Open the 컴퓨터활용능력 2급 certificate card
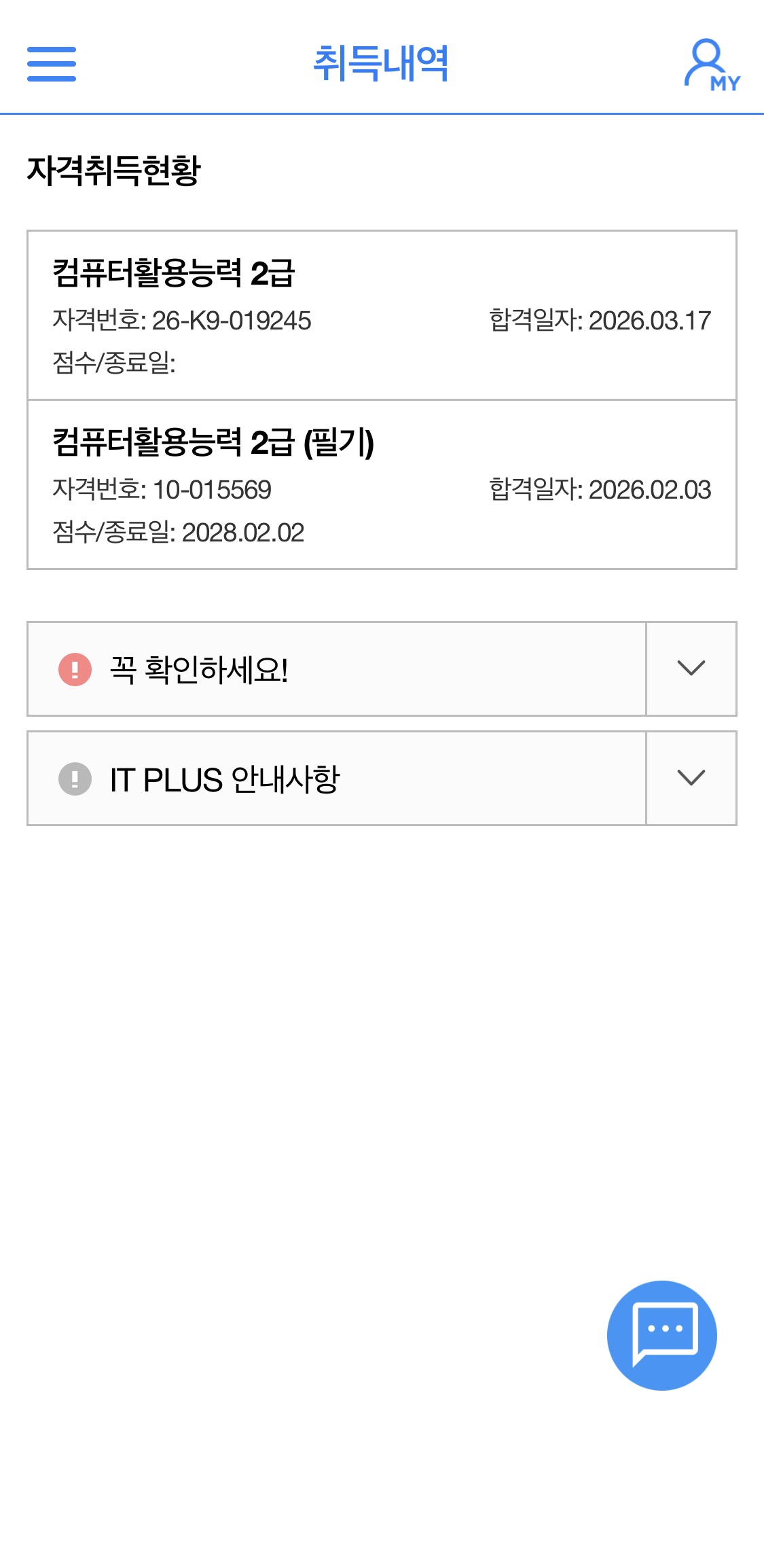 (x=382, y=315)
